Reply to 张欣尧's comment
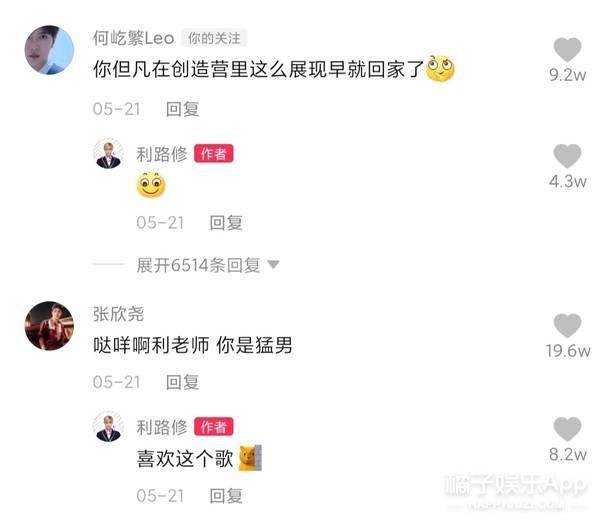The height and width of the screenshot is (525, 600). [x=182, y=382]
